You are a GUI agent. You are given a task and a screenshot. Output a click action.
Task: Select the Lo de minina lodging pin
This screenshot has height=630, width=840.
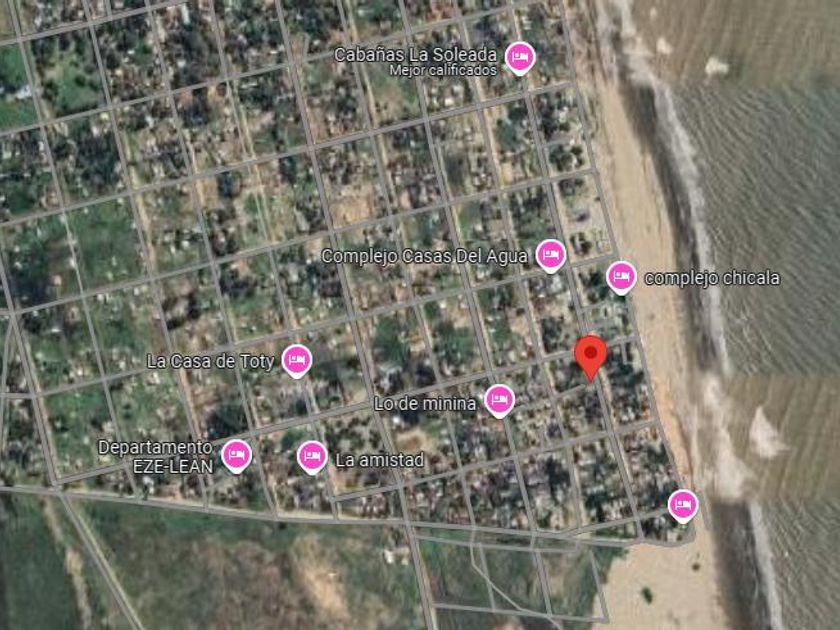point(499,400)
